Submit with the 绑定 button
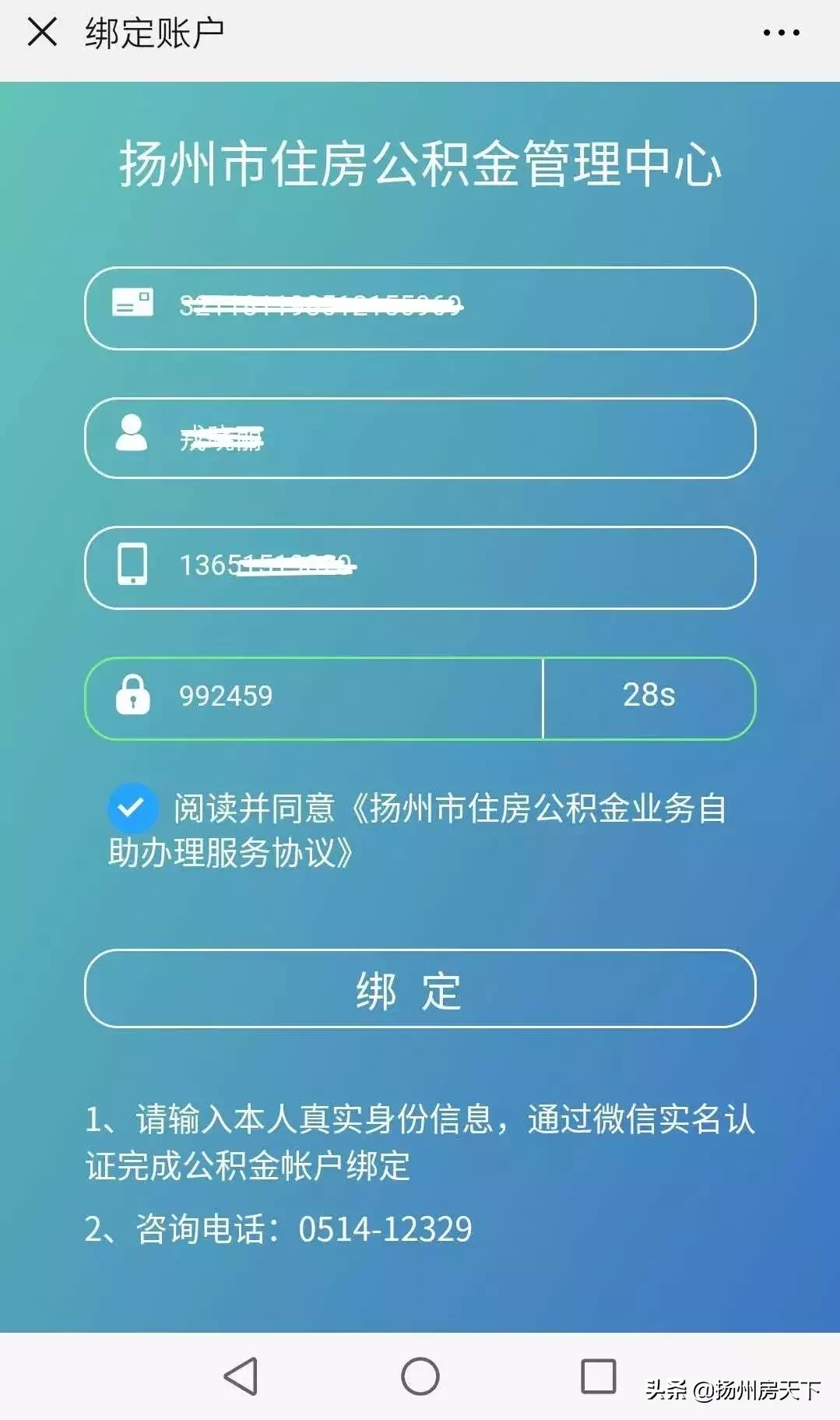Viewport: 840px width, 1420px height. click(420, 989)
